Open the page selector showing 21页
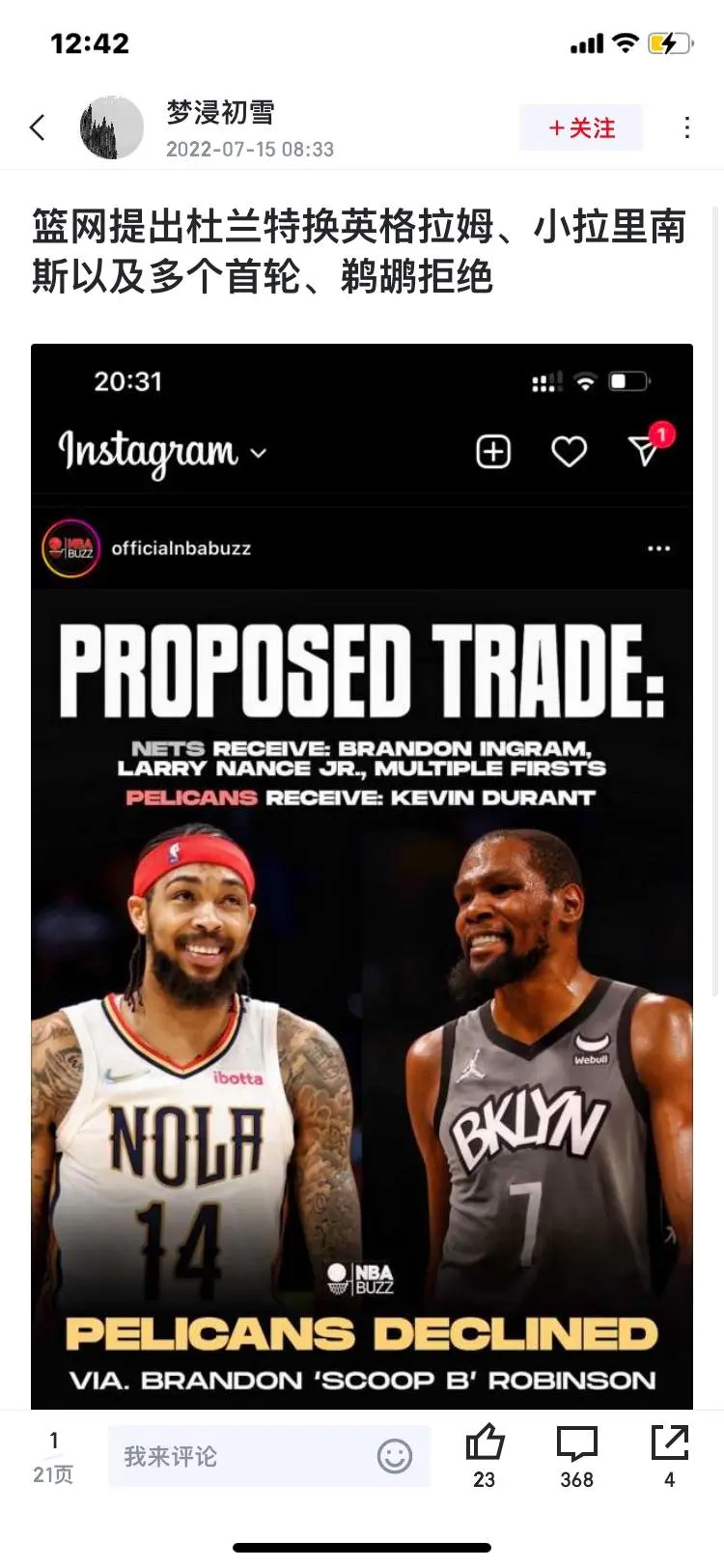Image resolution: width=724 pixels, height=1568 pixels. pos(53,1457)
